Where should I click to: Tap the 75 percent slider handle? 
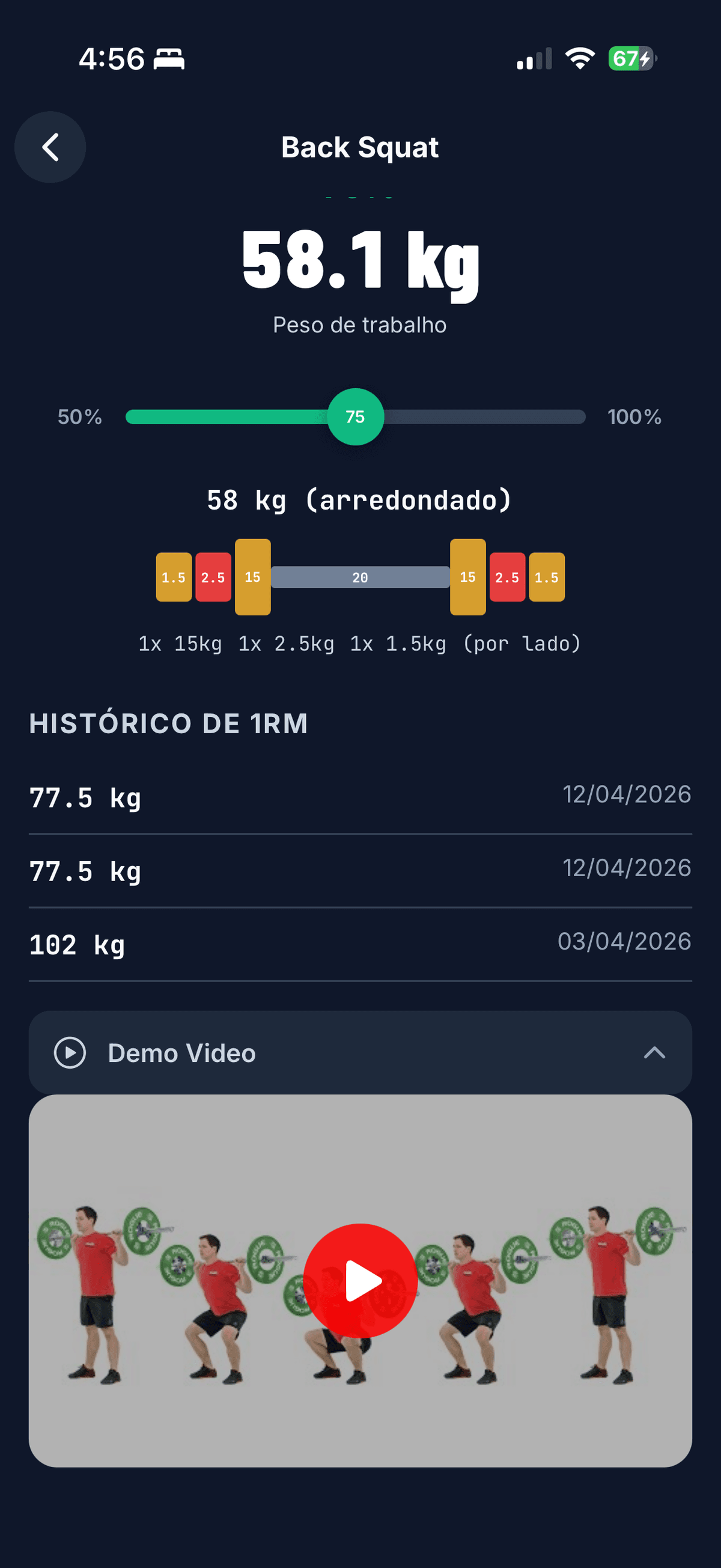tap(355, 417)
